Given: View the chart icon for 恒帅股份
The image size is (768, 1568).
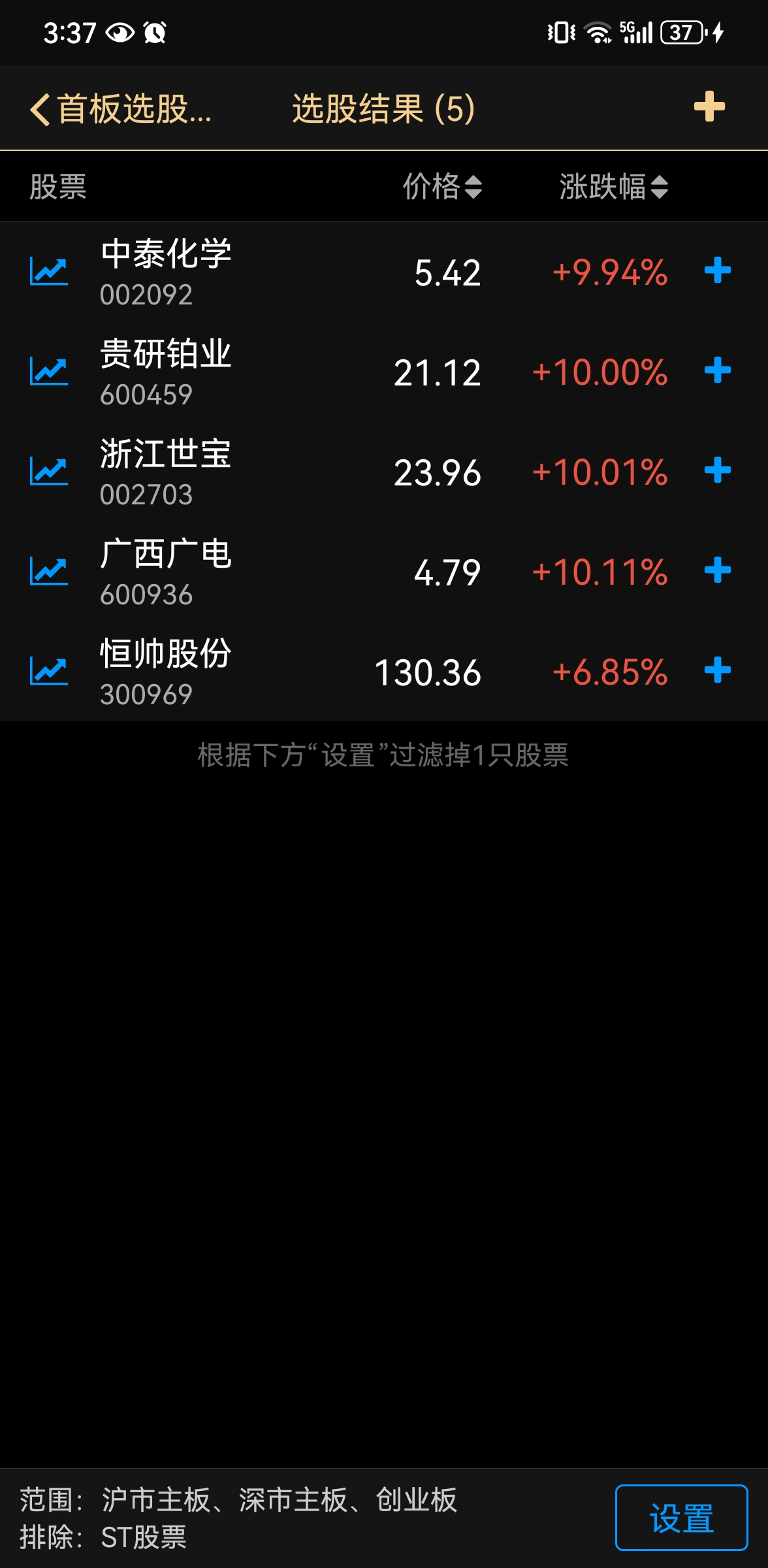Looking at the screenshot, I should 49,671.
